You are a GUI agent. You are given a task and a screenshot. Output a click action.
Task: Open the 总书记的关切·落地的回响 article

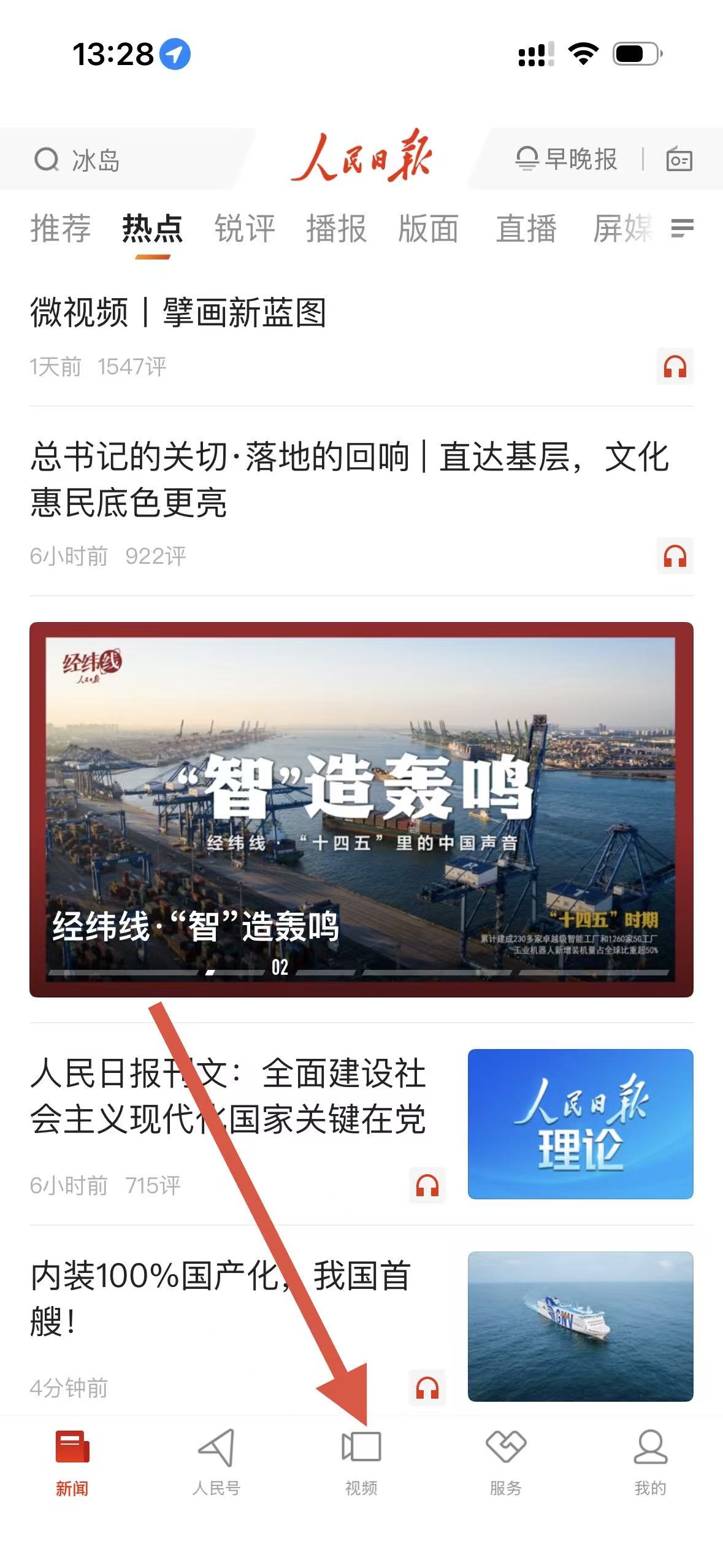[348, 480]
